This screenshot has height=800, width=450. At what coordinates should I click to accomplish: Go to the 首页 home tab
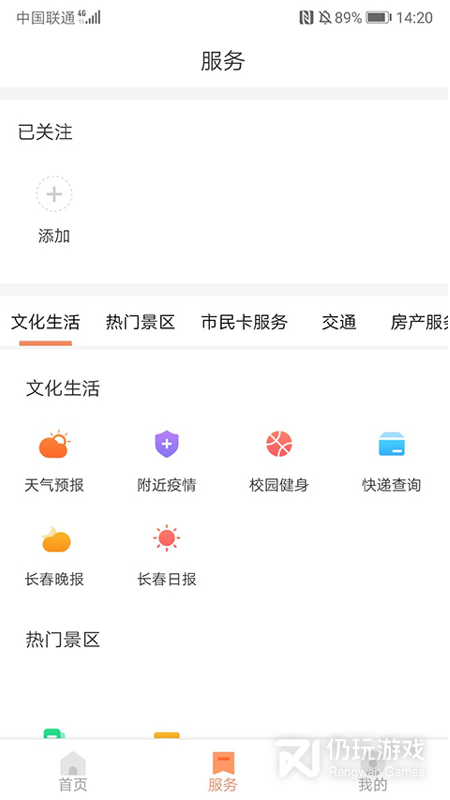(x=73, y=771)
